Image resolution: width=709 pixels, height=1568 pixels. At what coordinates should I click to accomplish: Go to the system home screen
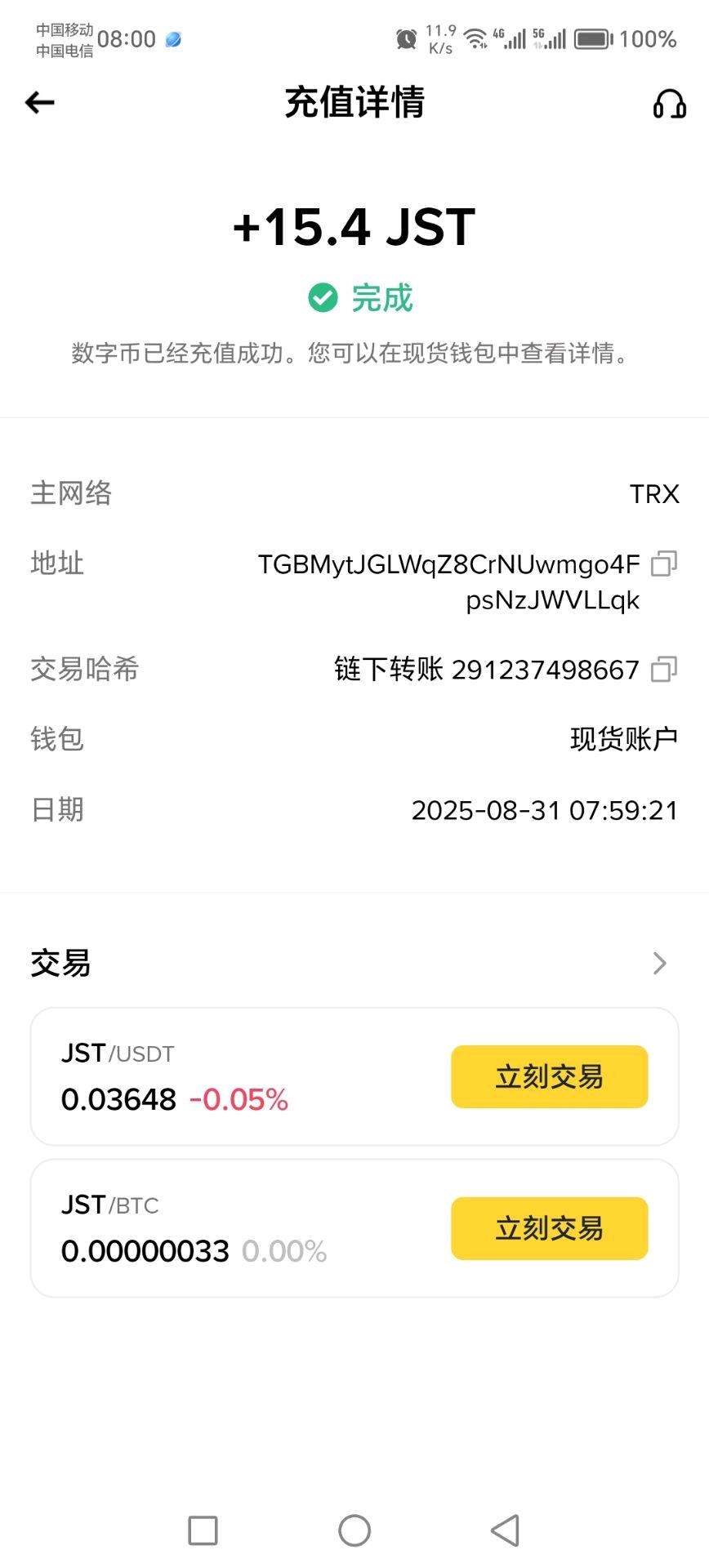pyautogui.click(x=354, y=1530)
